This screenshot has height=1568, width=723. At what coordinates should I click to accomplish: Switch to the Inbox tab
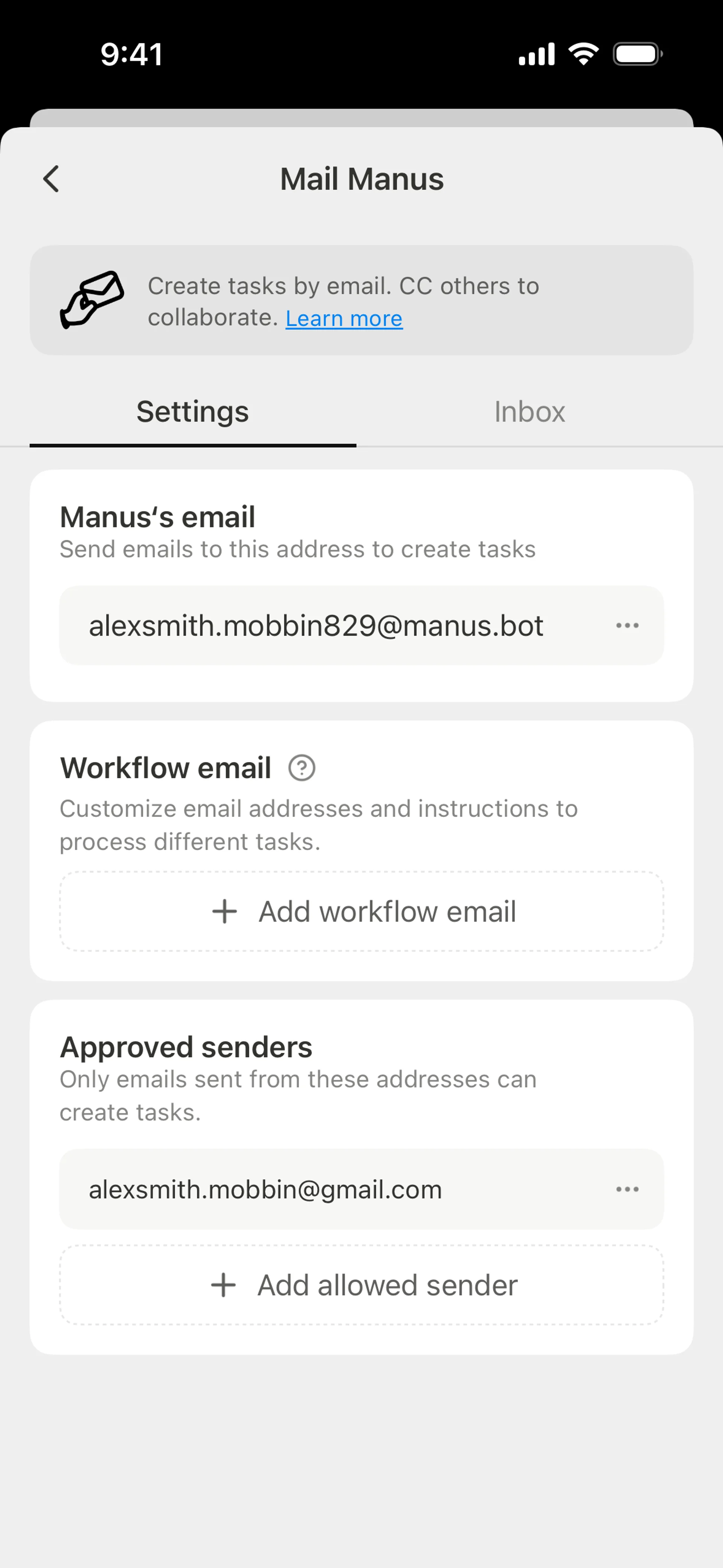(x=529, y=412)
